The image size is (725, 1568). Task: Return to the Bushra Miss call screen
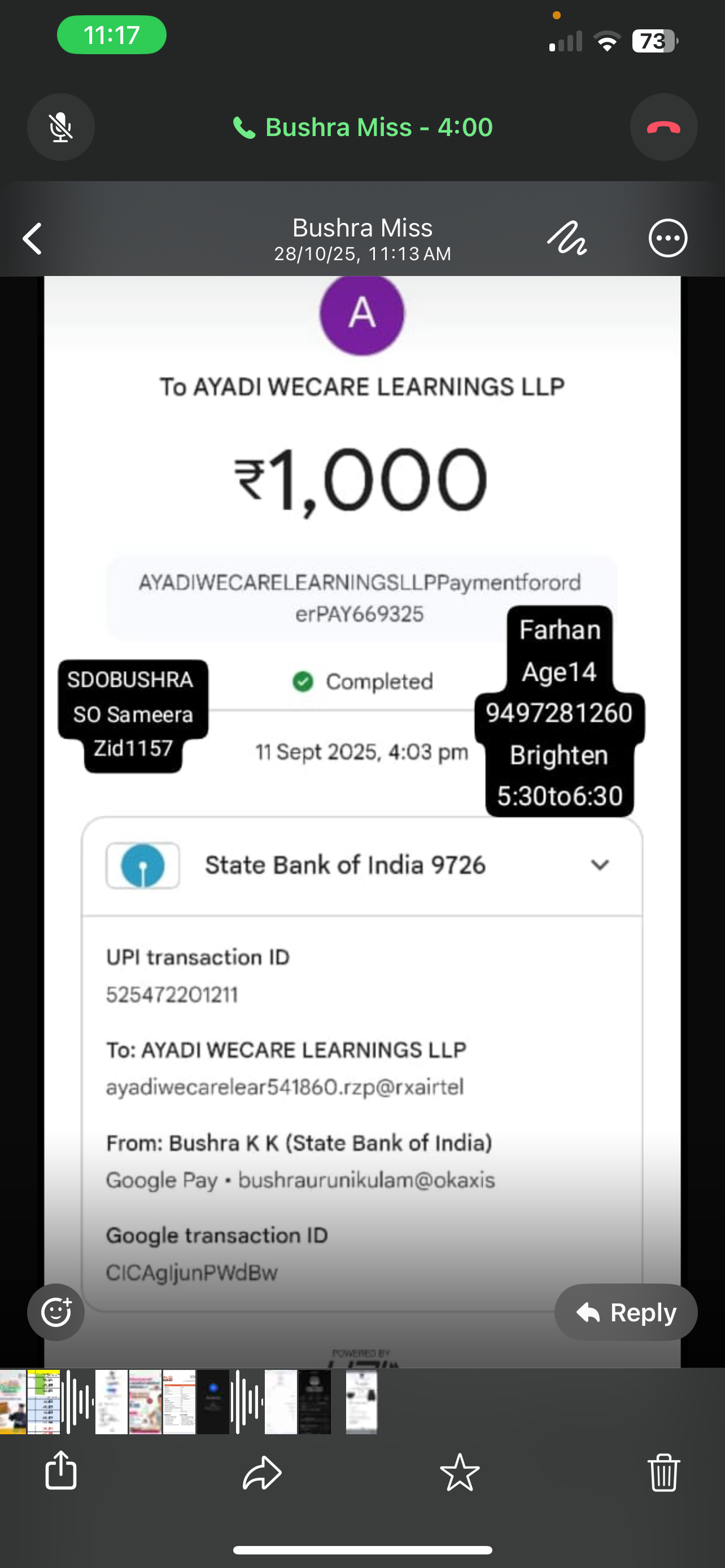tap(362, 127)
